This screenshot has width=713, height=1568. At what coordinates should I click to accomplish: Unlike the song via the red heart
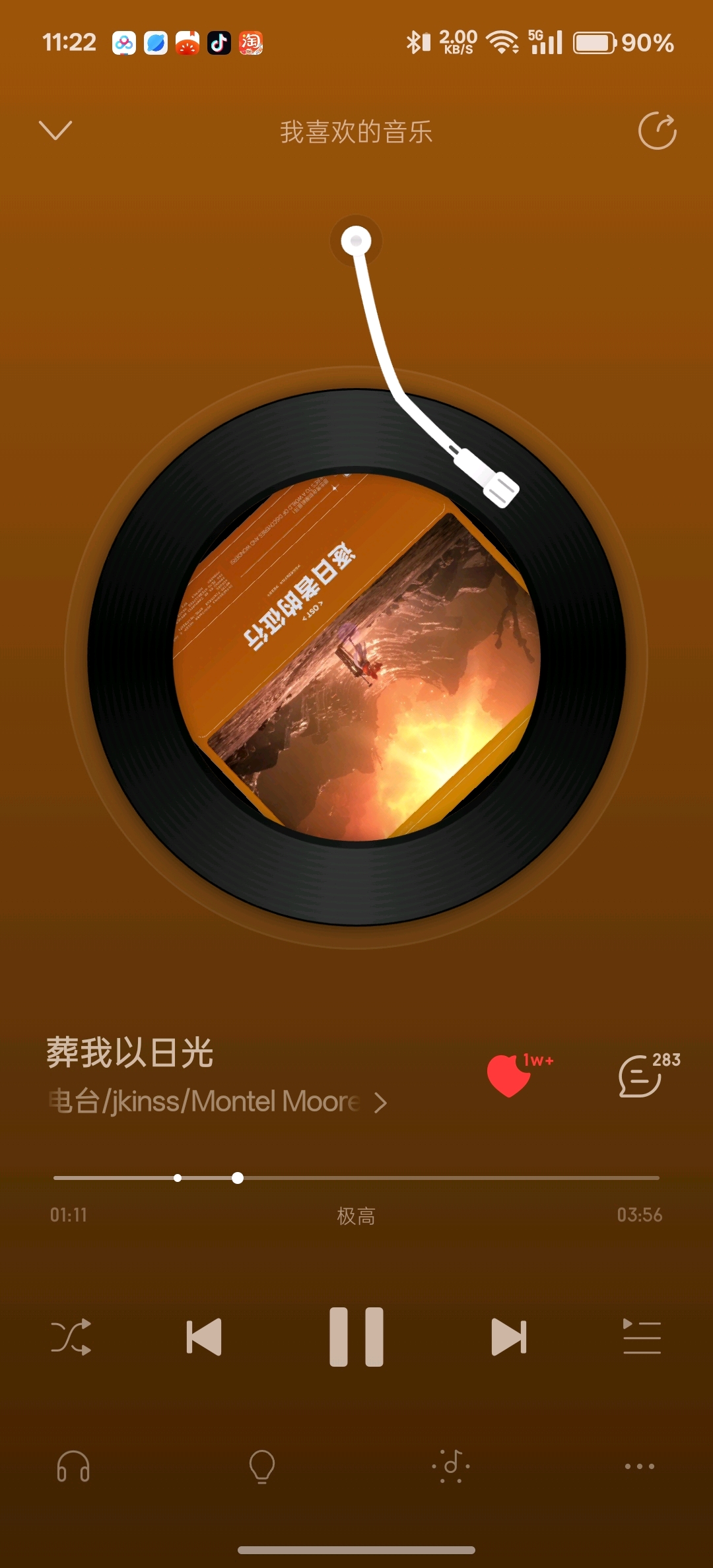(509, 1076)
